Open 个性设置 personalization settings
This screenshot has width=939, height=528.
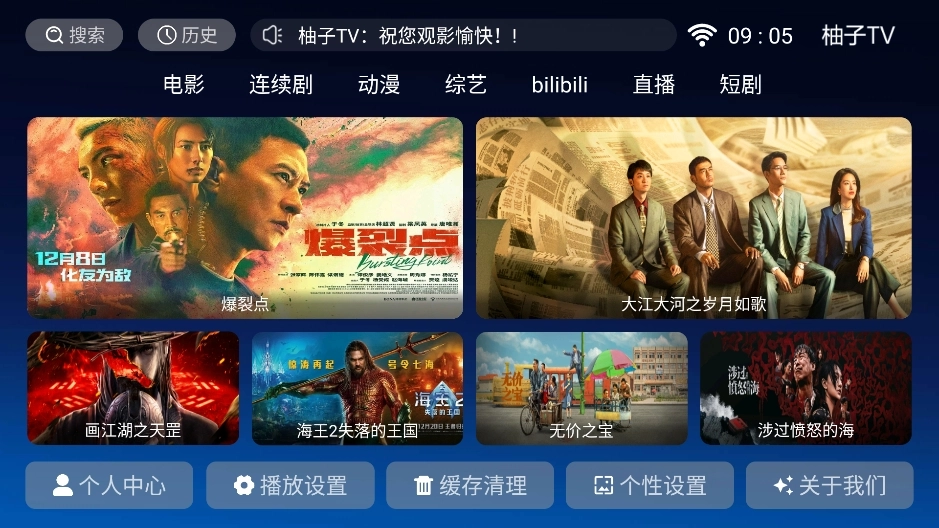click(x=650, y=485)
